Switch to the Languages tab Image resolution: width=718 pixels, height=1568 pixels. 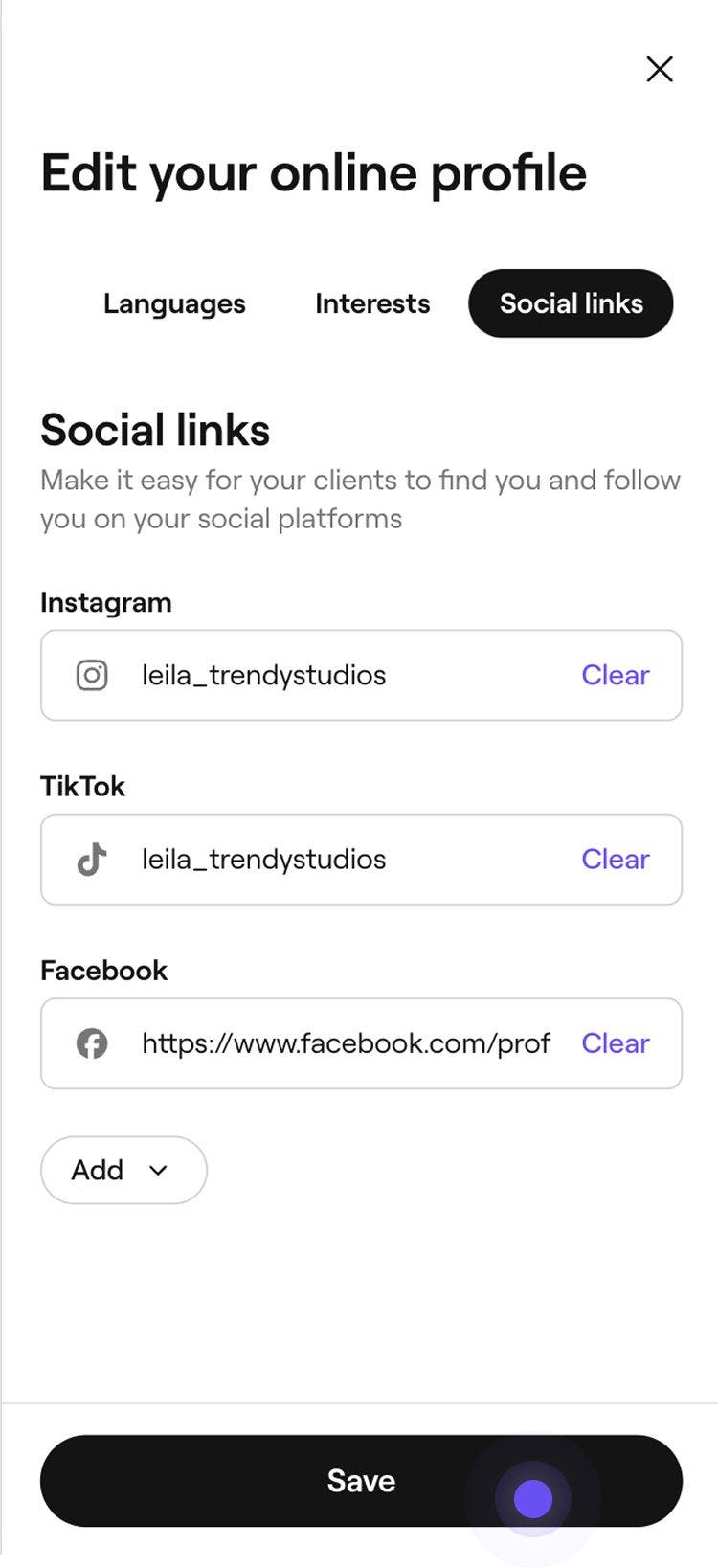click(x=174, y=303)
